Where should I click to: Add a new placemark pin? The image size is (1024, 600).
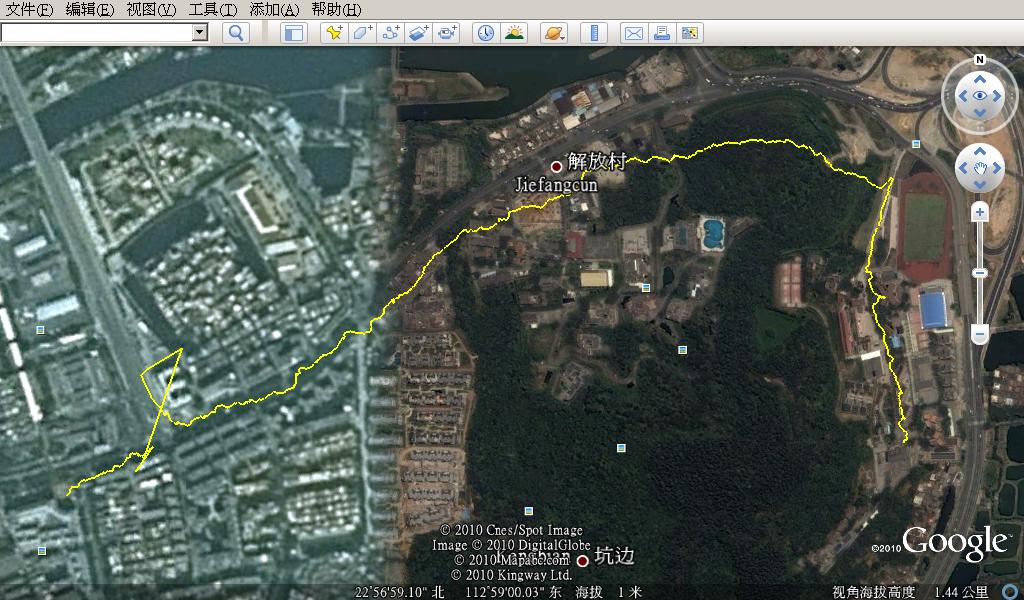335,33
